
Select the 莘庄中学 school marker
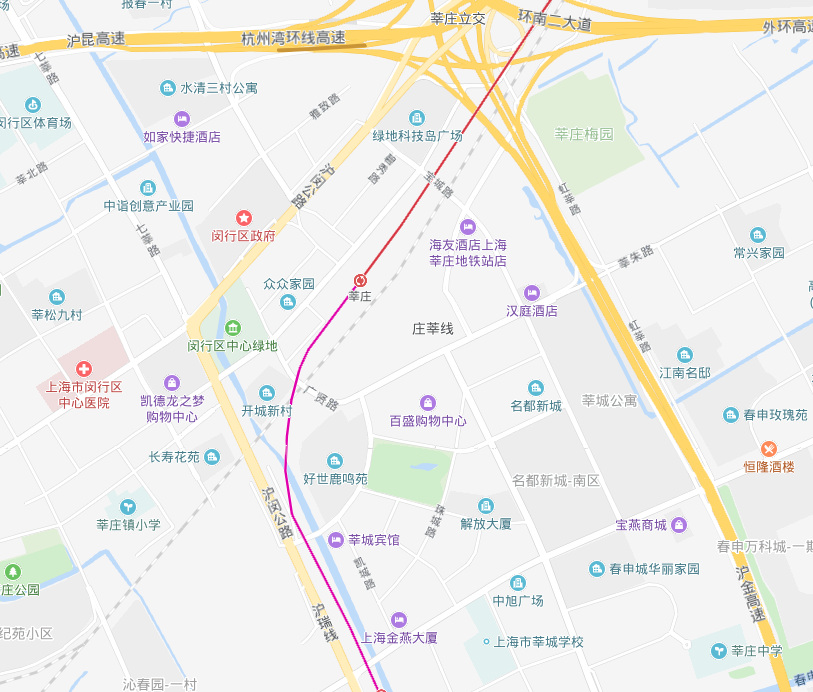click(x=719, y=651)
